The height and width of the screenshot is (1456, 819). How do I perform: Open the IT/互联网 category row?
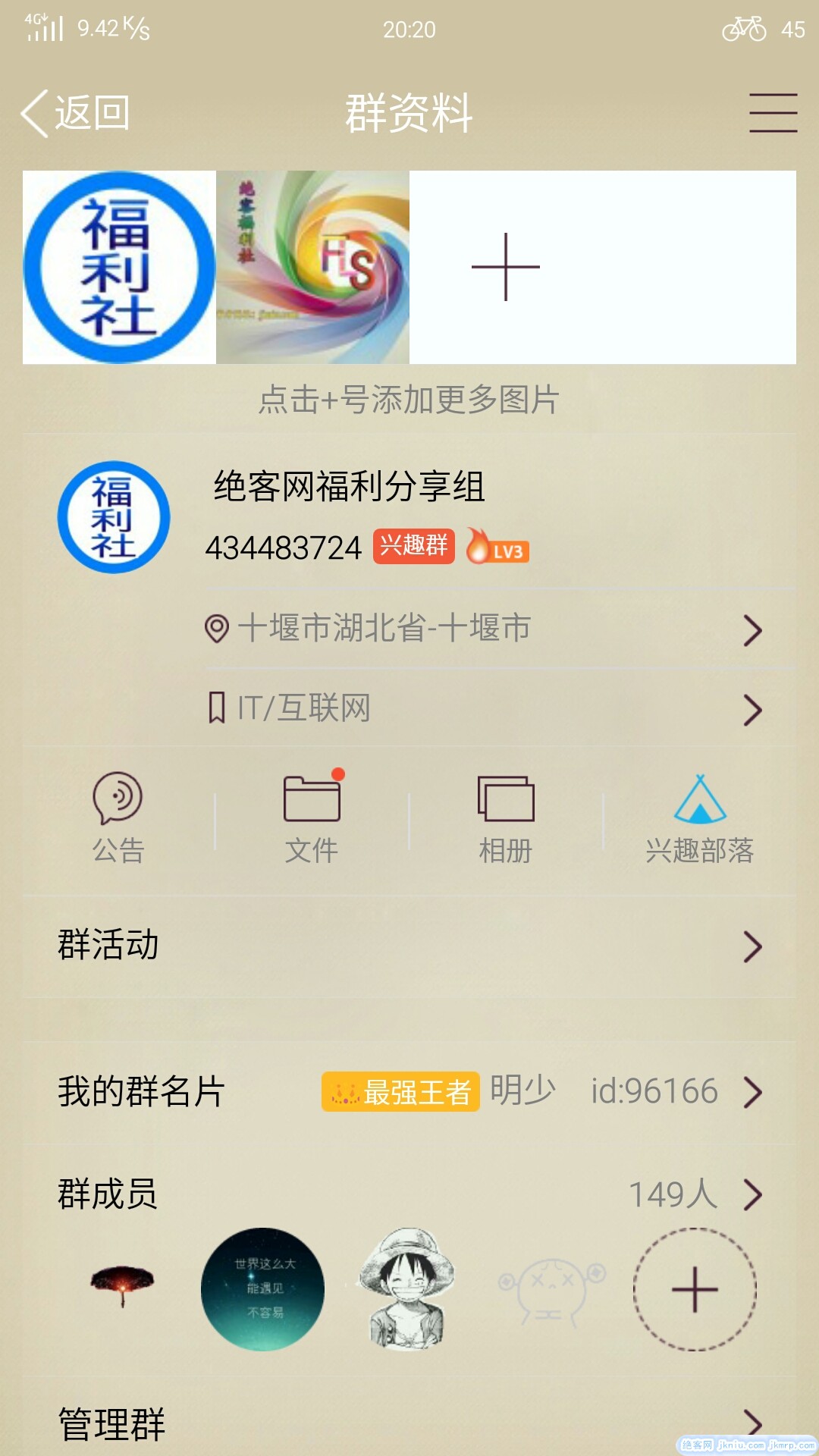(485, 709)
